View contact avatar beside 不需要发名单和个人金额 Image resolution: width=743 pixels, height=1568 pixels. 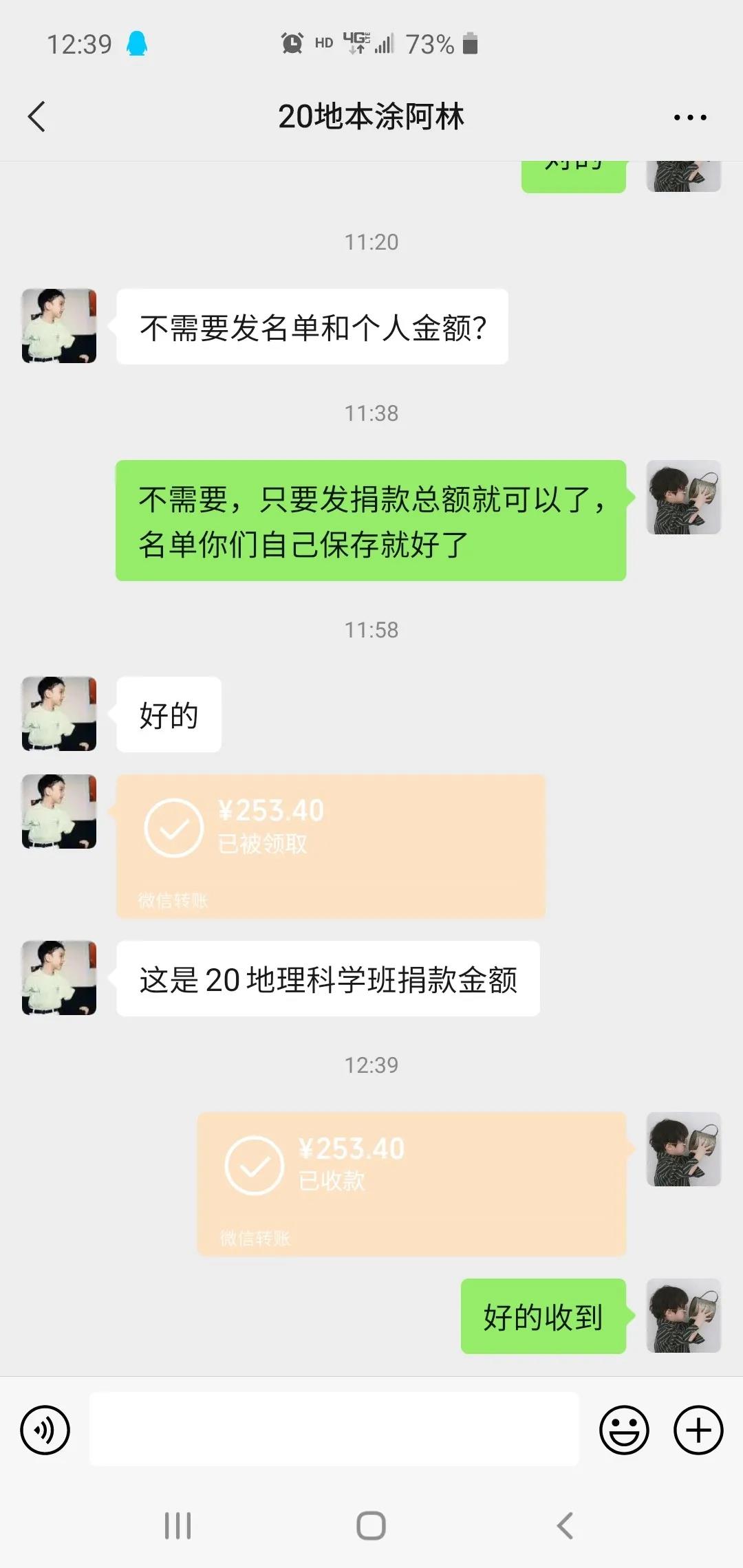click(59, 326)
